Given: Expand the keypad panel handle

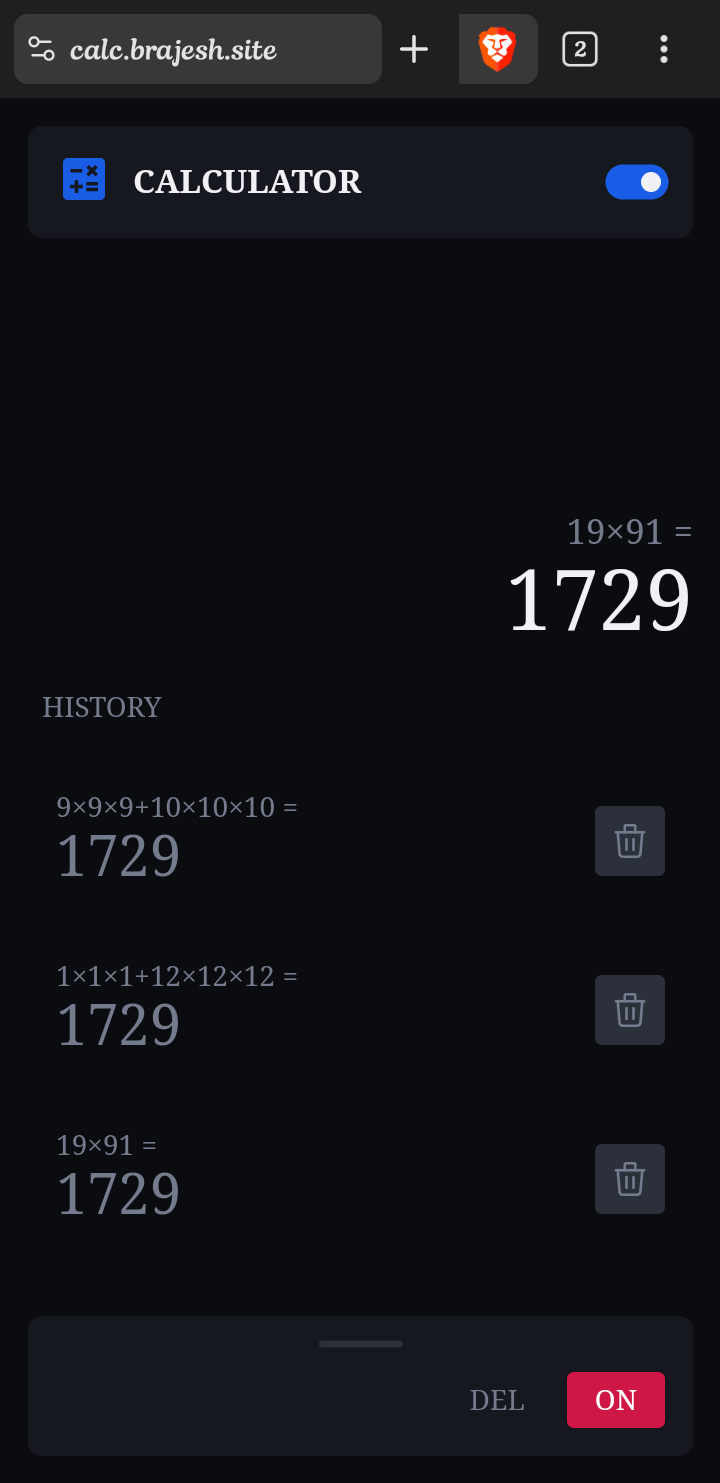Looking at the screenshot, I should (360, 1344).
